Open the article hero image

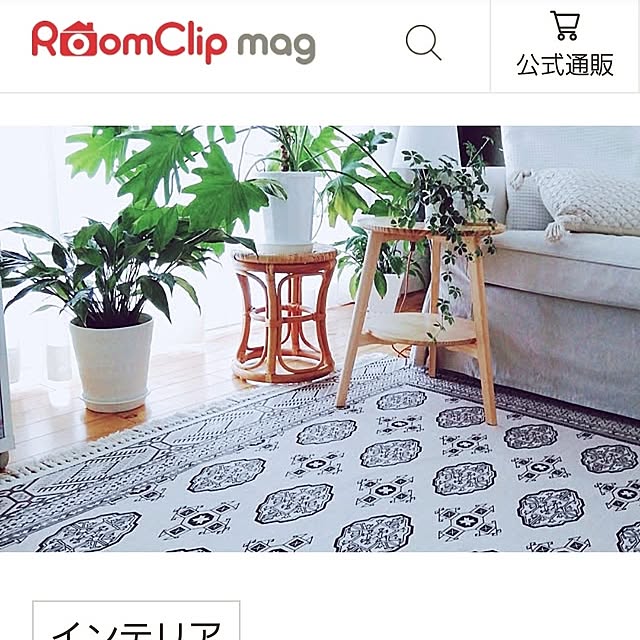(320, 338)
